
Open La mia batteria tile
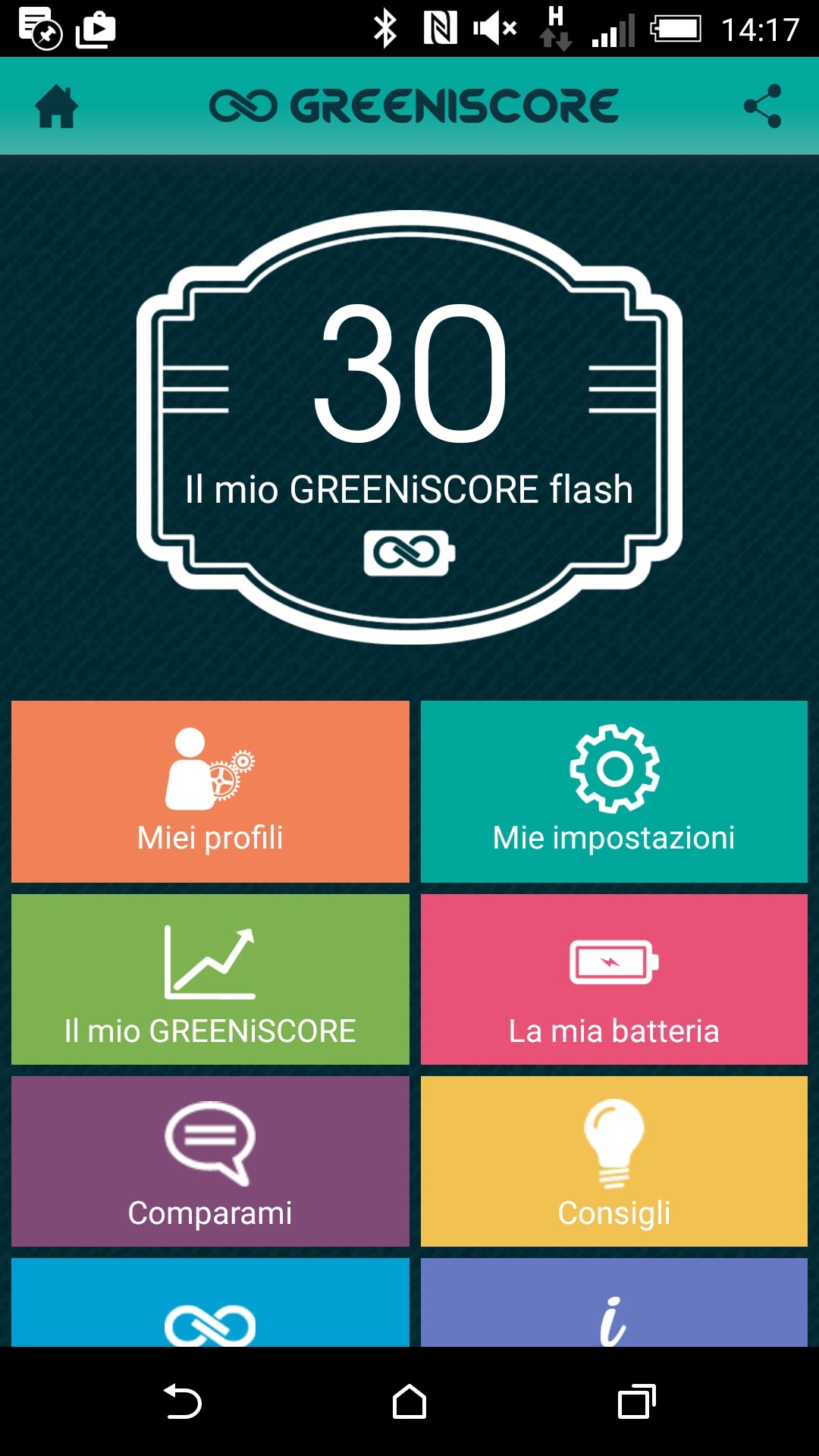coord(614,979)
